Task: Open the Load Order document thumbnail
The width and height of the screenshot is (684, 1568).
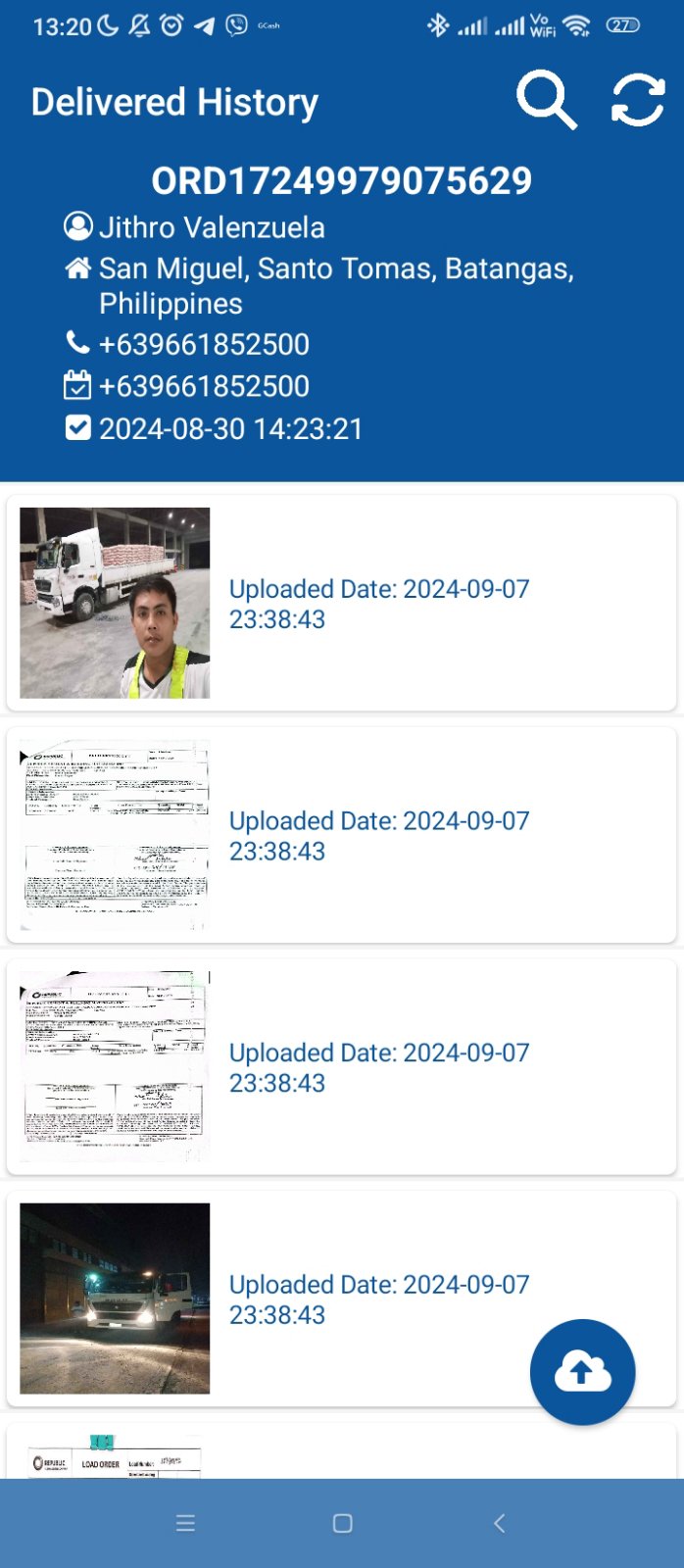Action: pyautogui.click(x=115, y=1457)
